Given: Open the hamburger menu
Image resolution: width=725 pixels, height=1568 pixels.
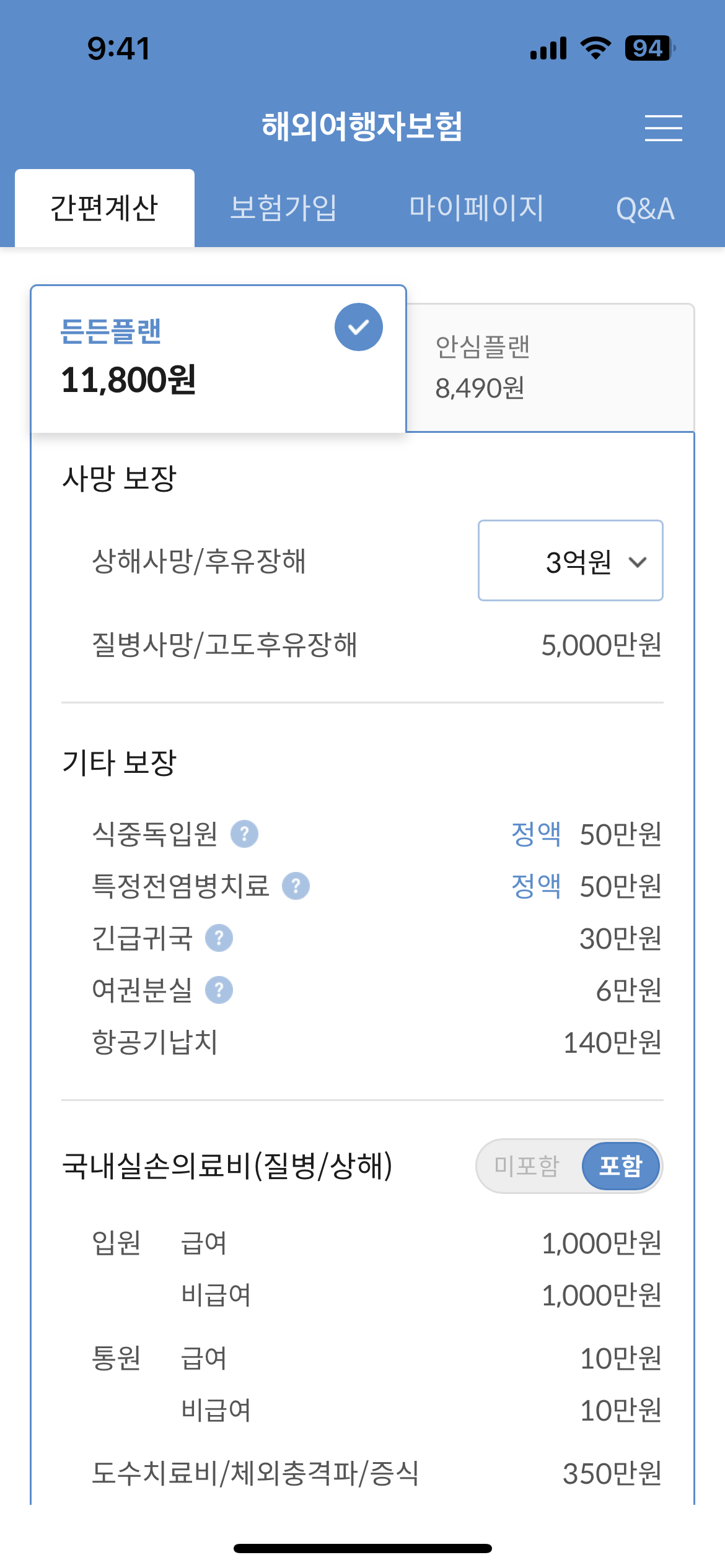Looking at the screenshot, I should [x=663, y=128].
